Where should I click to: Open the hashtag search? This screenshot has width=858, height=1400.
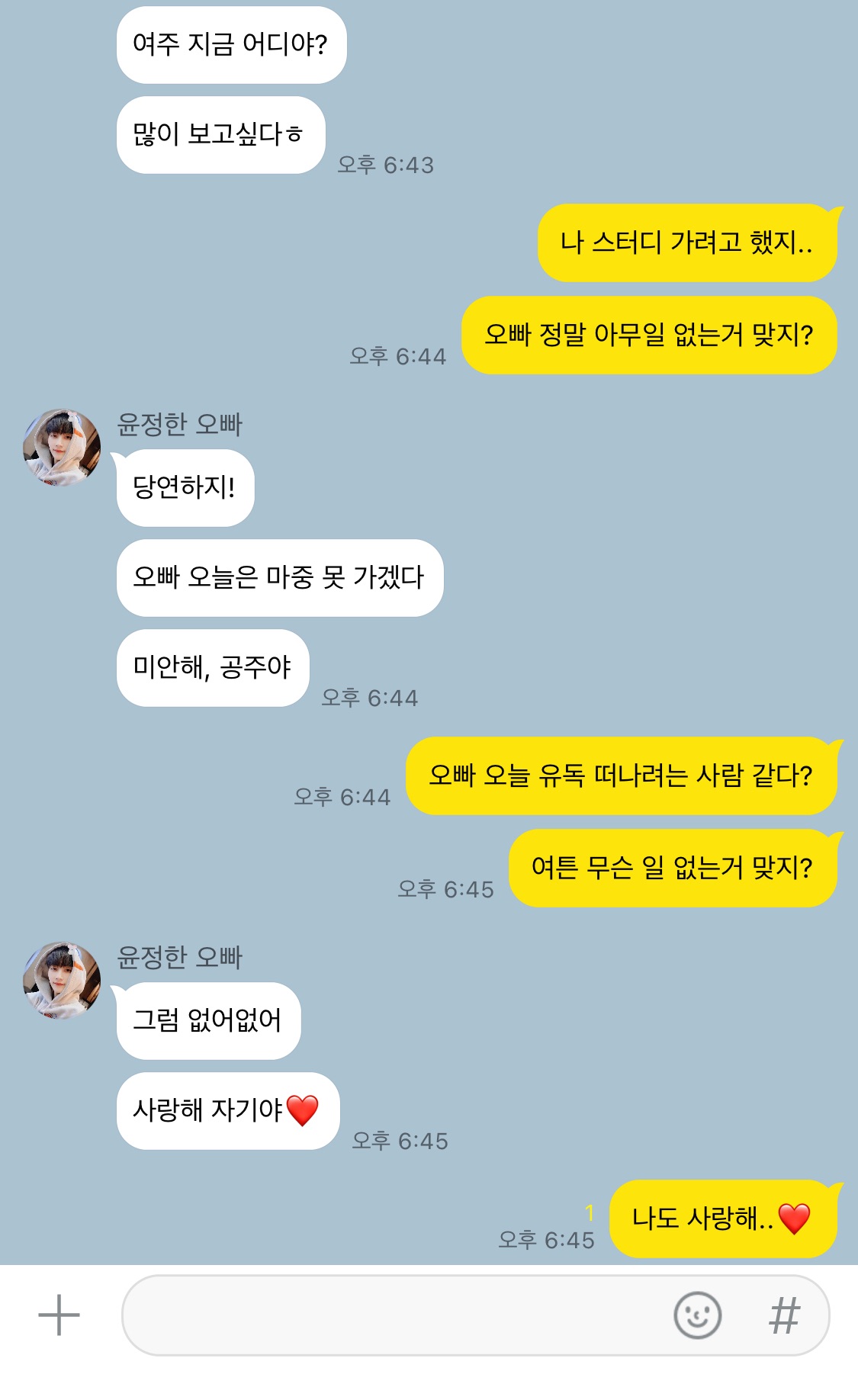(784, 1315)
